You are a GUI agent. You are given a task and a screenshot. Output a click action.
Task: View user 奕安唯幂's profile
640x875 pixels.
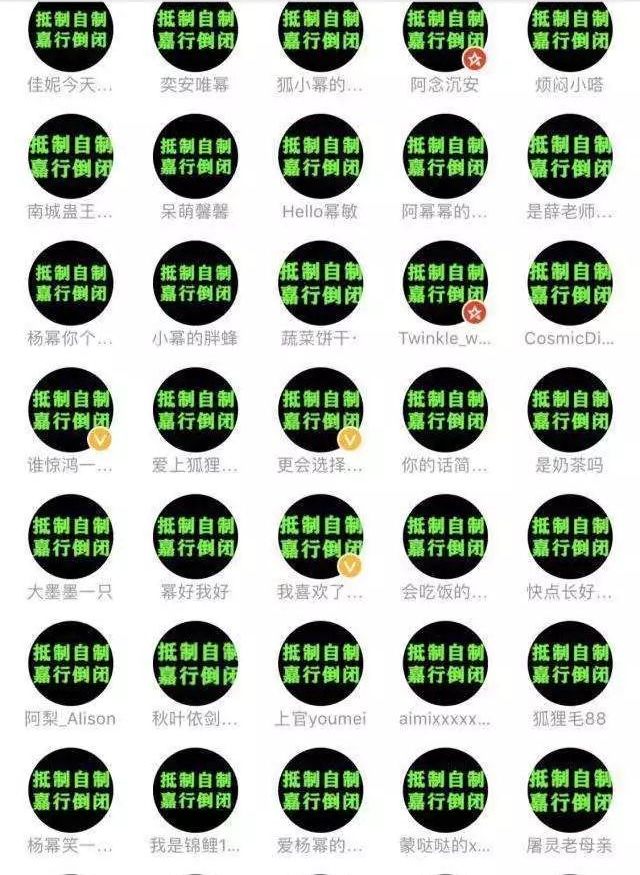195,35
